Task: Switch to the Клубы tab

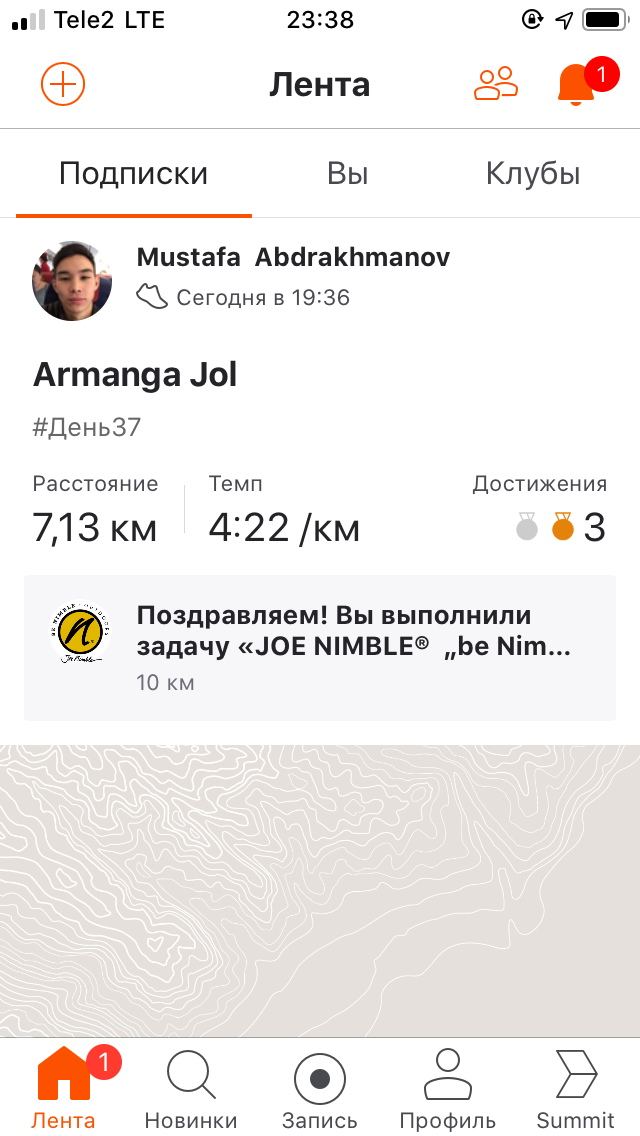Action: click(x=532, y=174)
